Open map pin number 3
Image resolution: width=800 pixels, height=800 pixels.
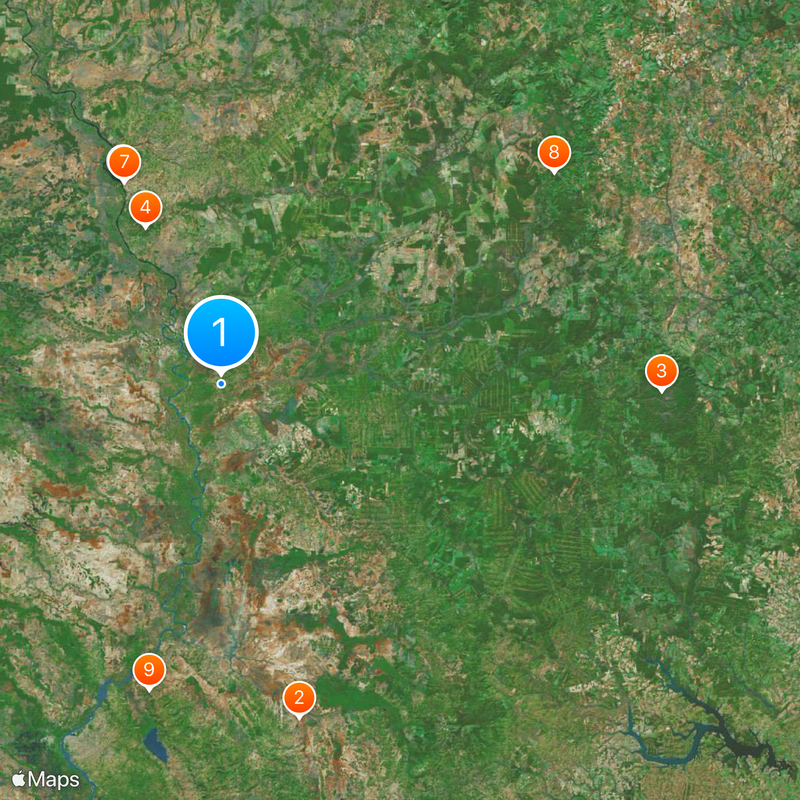661,371
